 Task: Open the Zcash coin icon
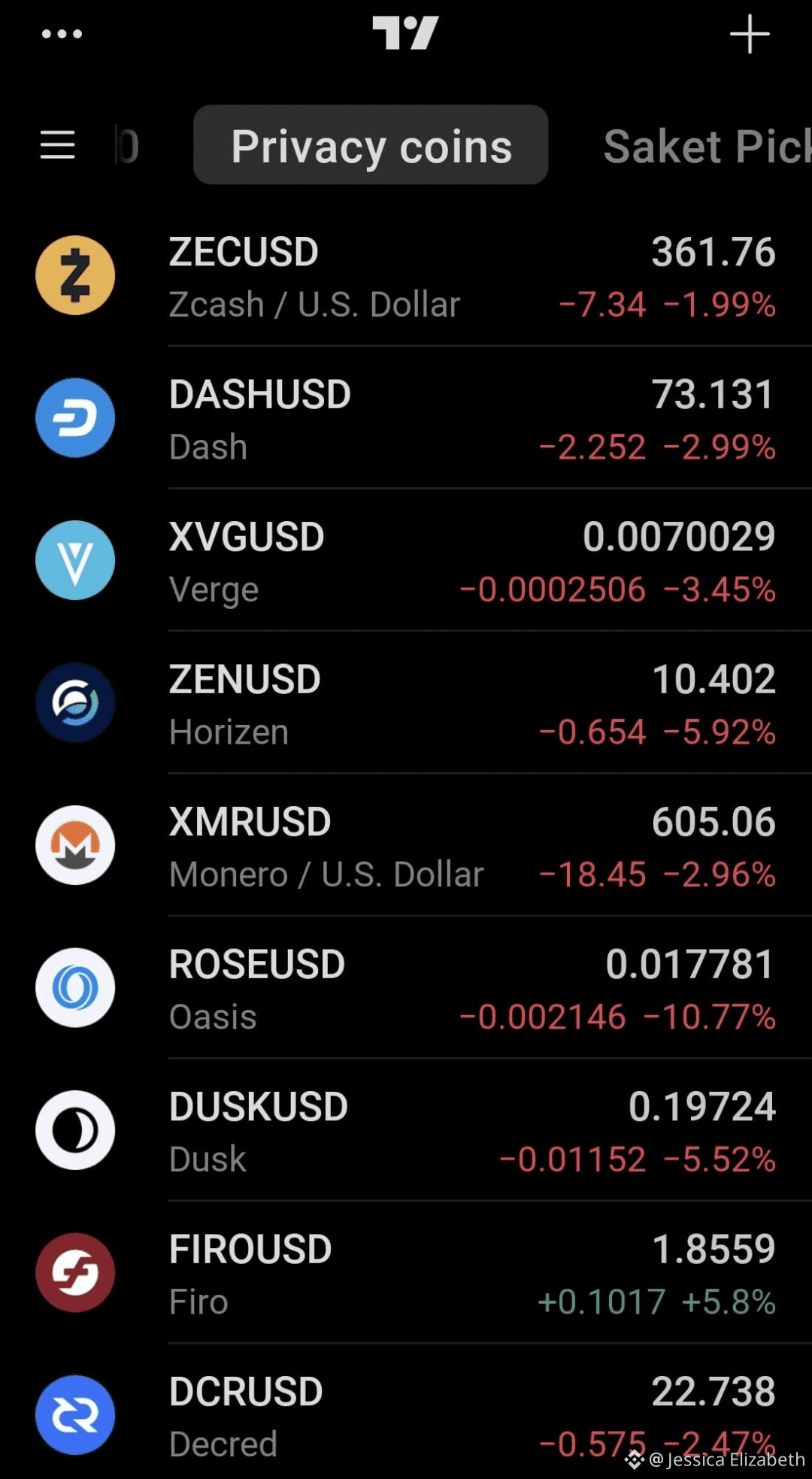tap(75, 274)
